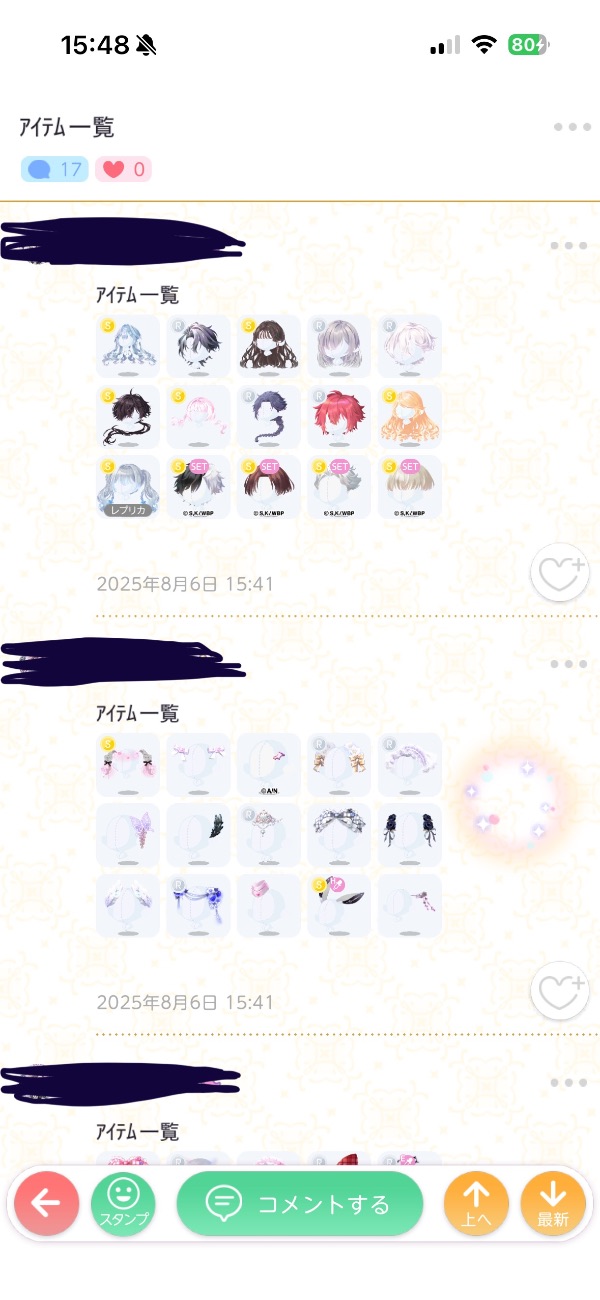Jump to top with 上へ button
The height and width of the screenshot is (1300, 600).
pos(476,1204)
